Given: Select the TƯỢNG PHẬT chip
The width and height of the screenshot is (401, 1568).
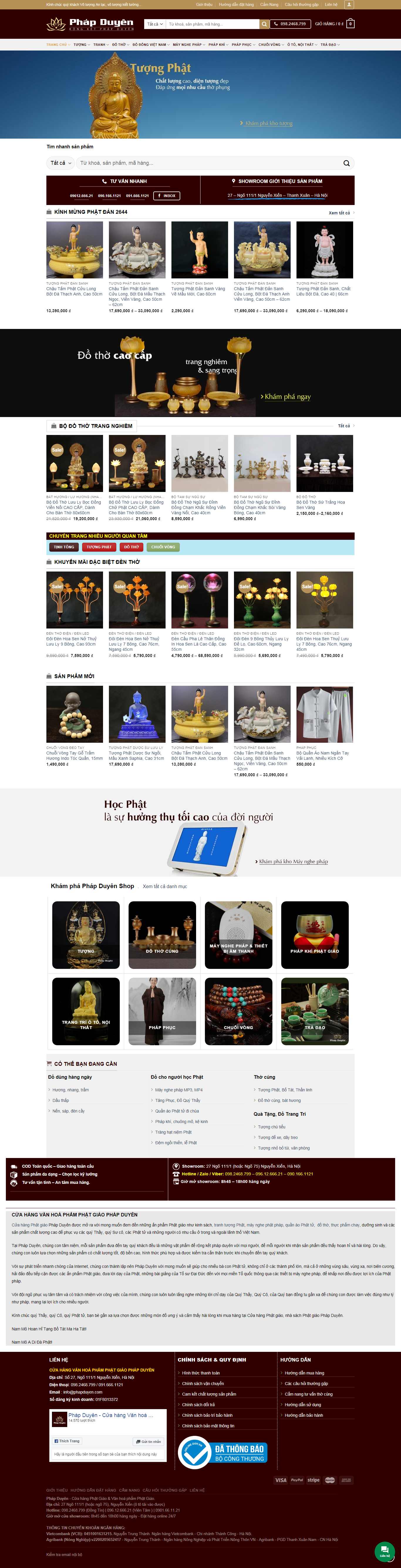Looking at the screenshot, I should click(99, 547).
